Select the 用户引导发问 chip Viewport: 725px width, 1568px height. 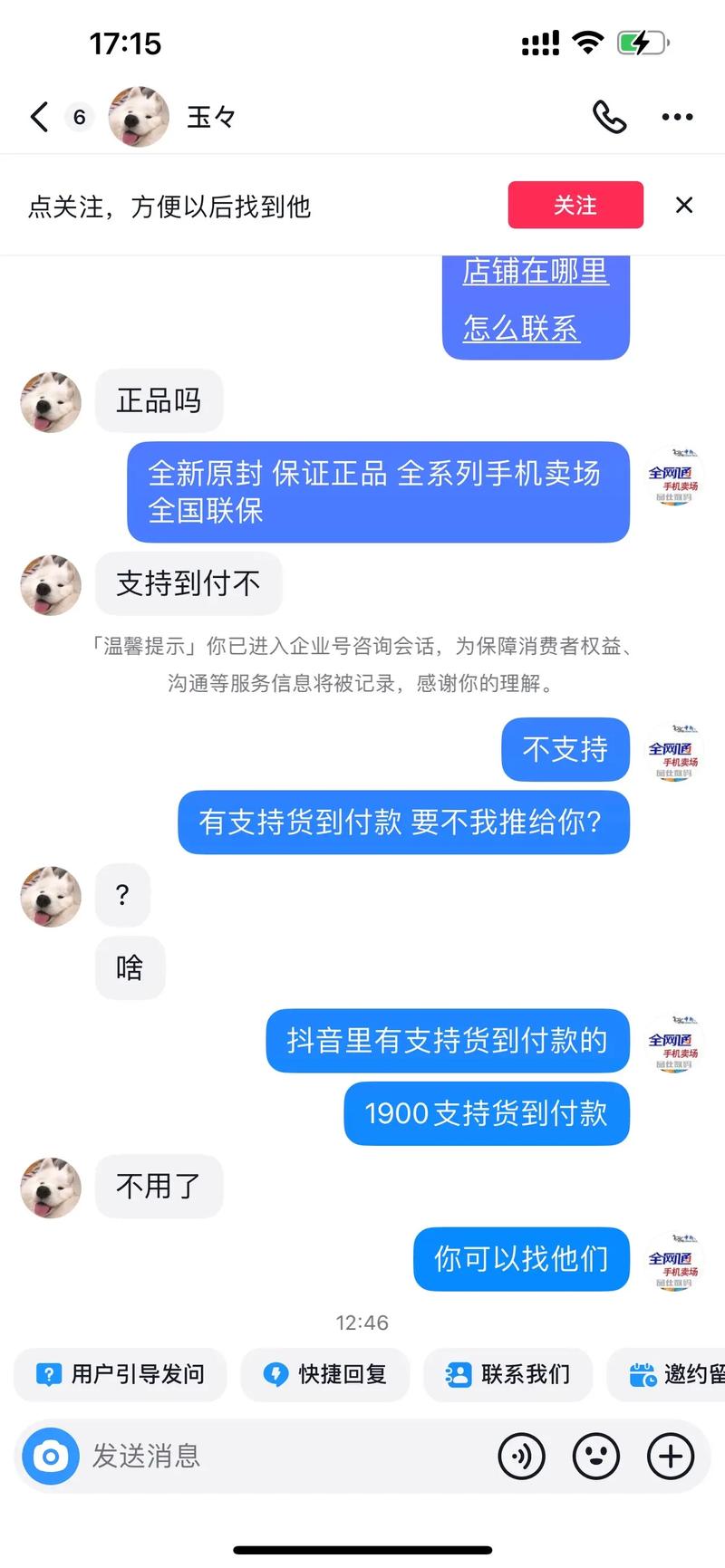click(x=121, y=1374)
